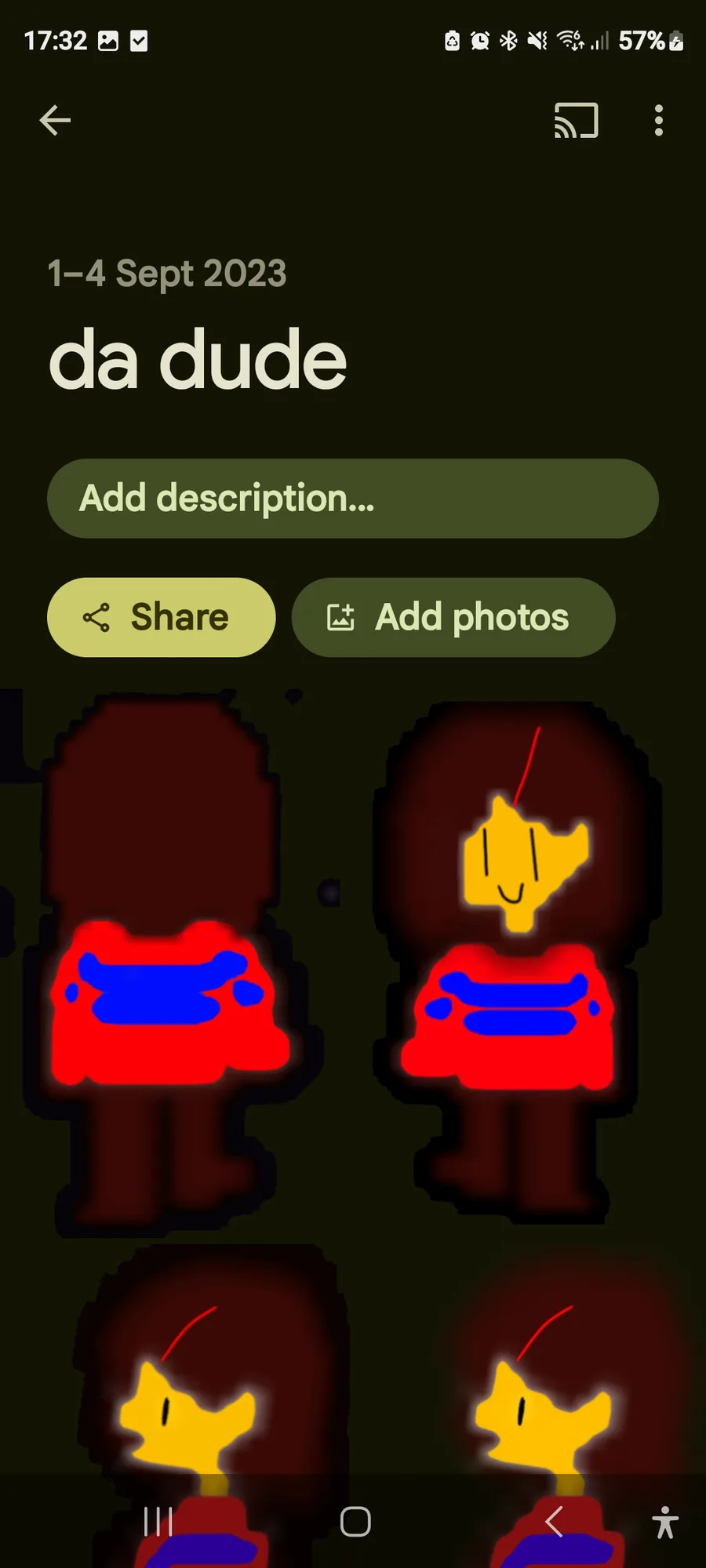Cast this album to a device

coord(577,121)
